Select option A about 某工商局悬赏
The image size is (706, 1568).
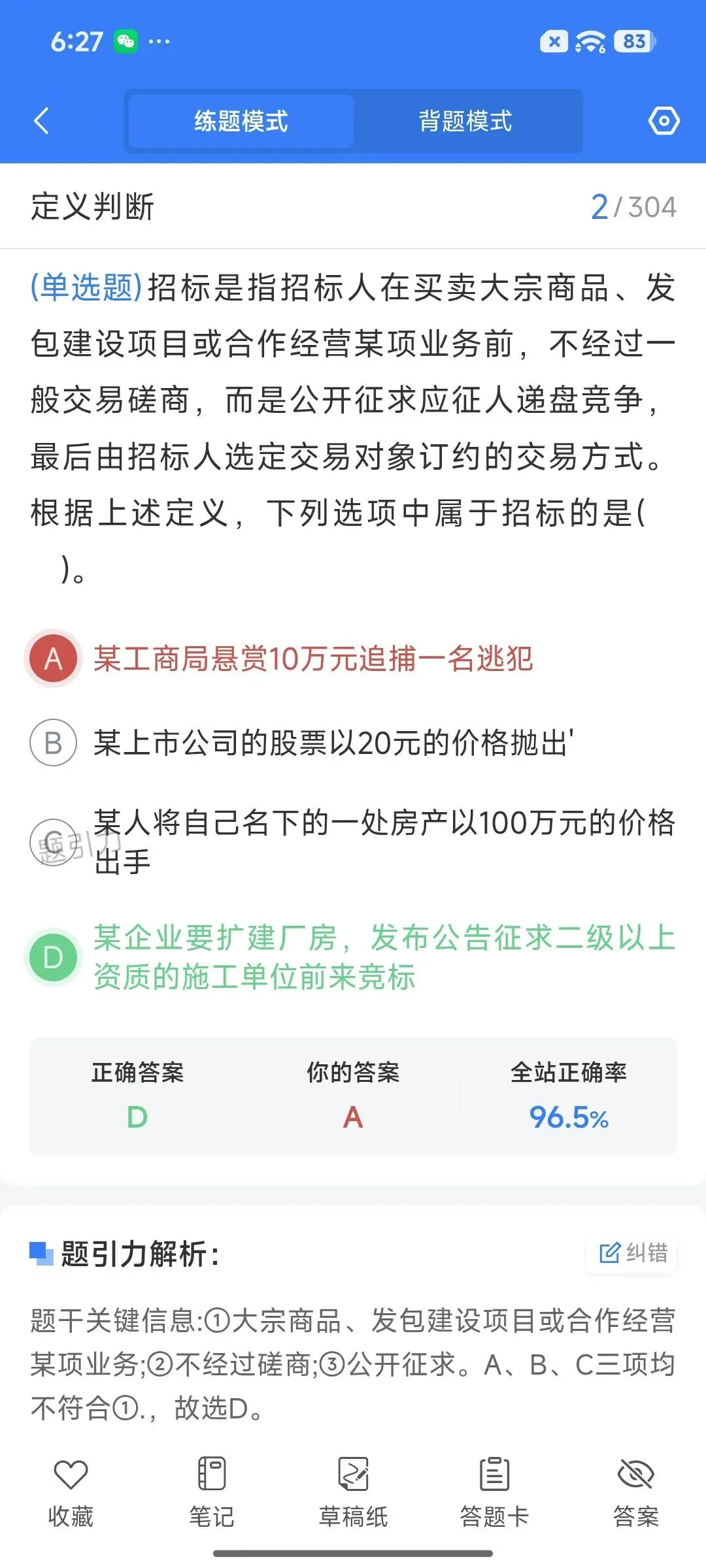coord(281,658)
